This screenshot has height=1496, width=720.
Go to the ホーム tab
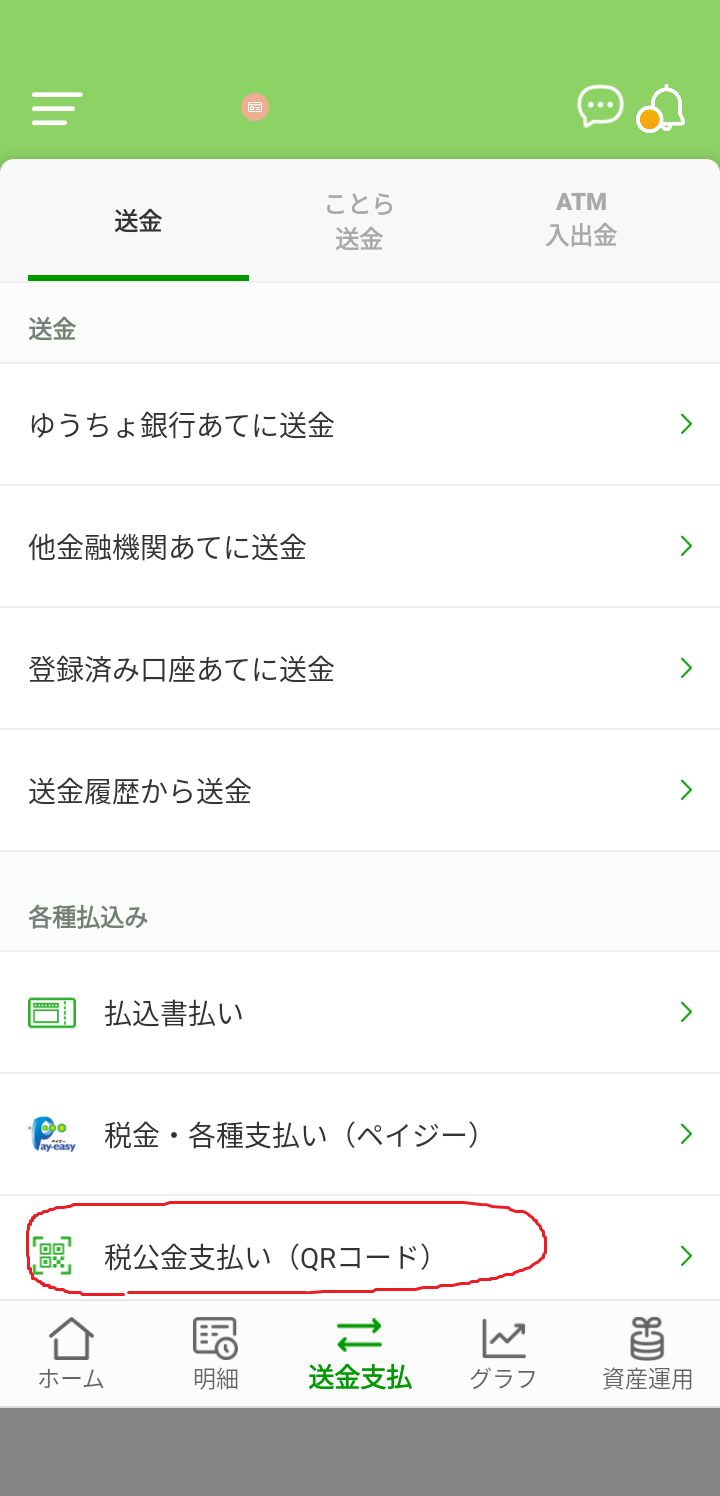[x=71, y=1354]
